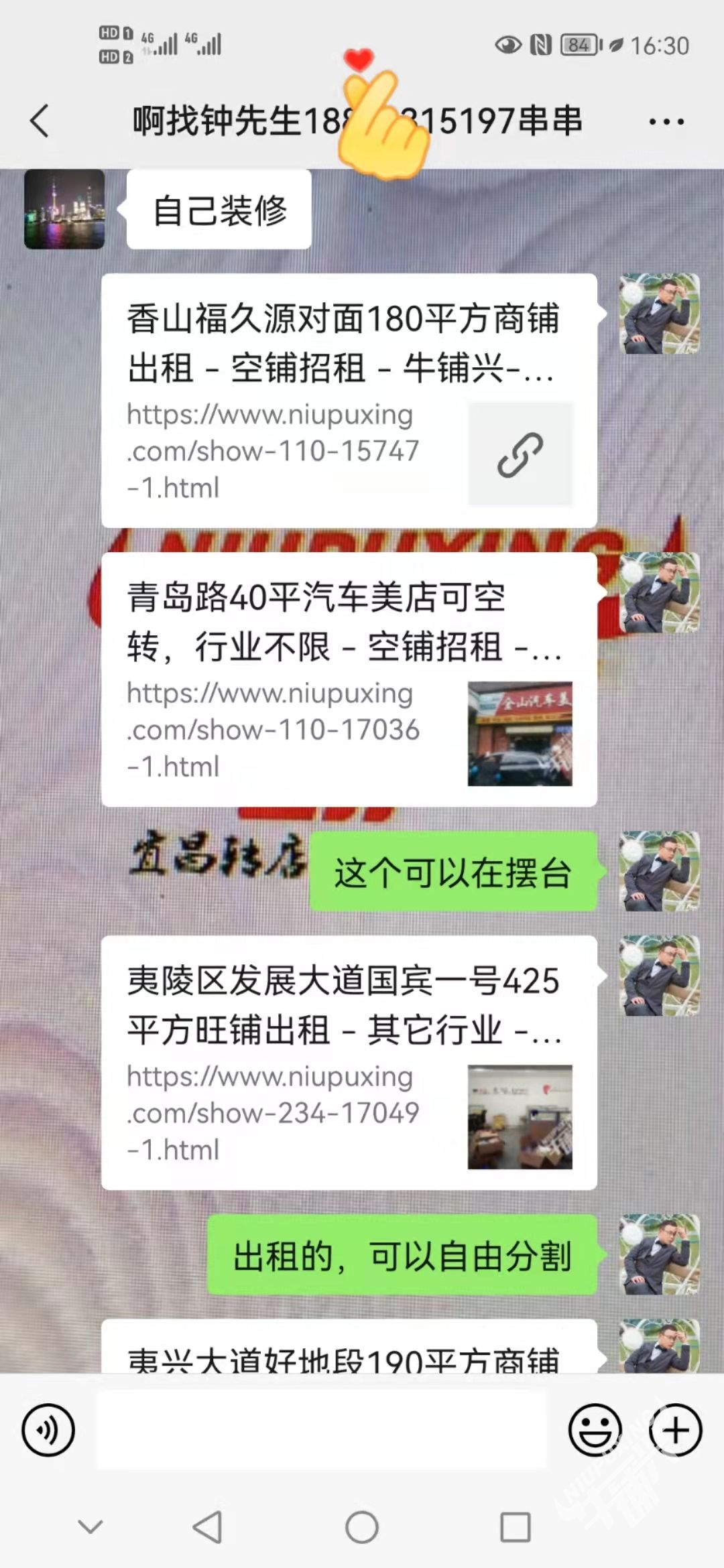
Task: Tap the system home button
Action: pos(362,1528)
